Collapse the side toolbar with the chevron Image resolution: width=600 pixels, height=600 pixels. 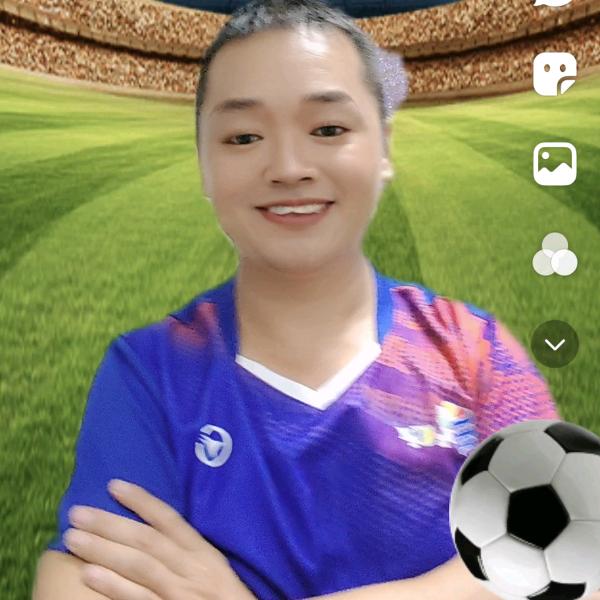pos(554,344)
